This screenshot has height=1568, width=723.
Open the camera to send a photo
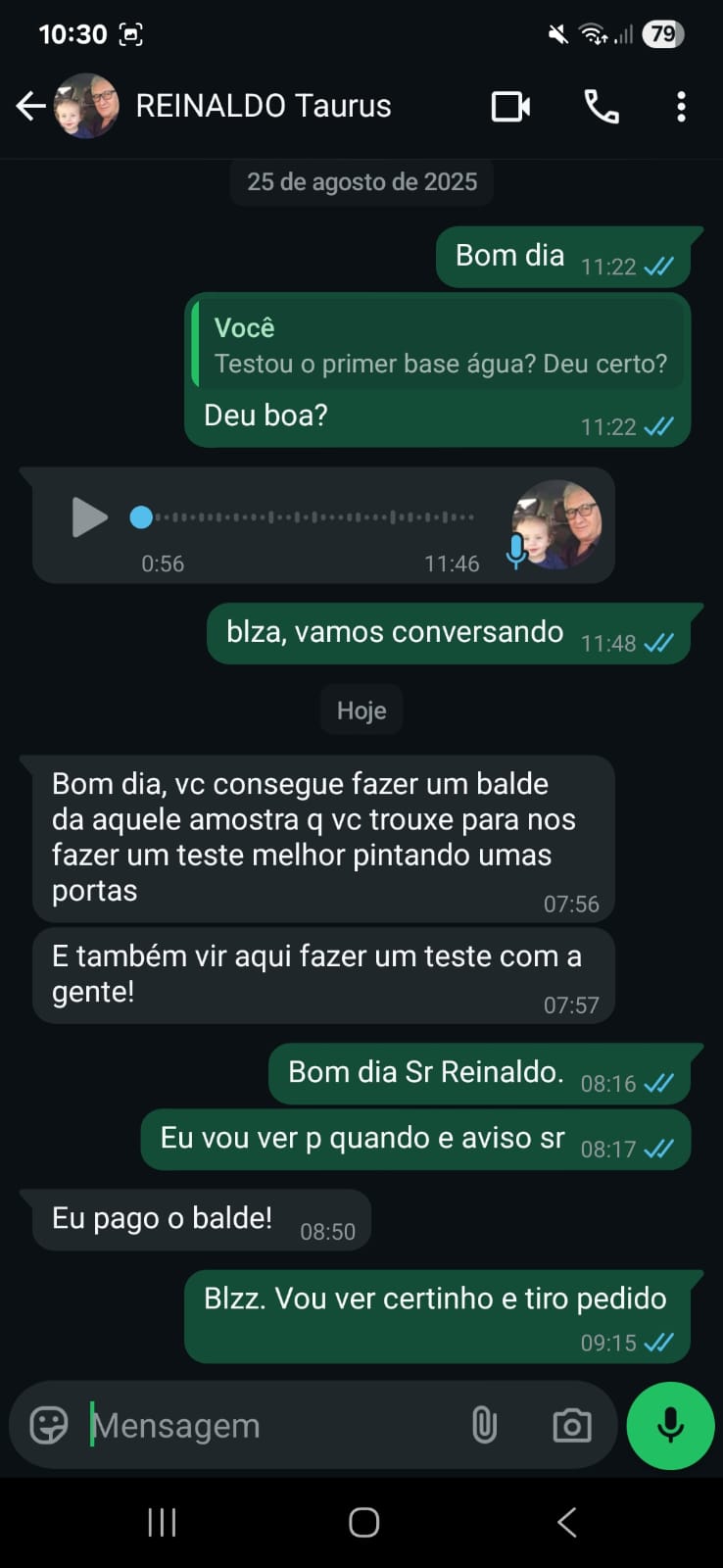(571, 1425)
